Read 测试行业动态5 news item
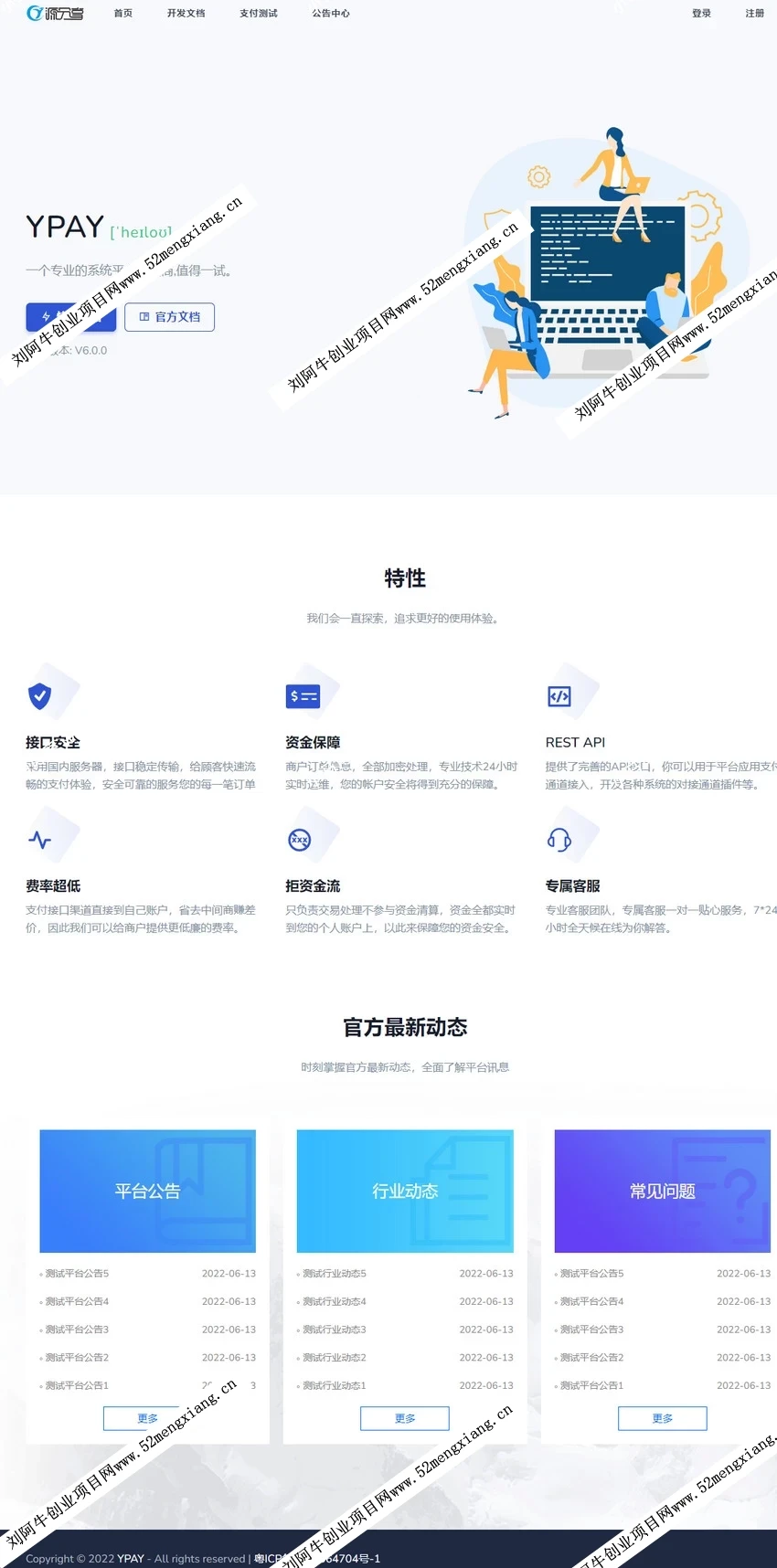 click(335, 1274)
